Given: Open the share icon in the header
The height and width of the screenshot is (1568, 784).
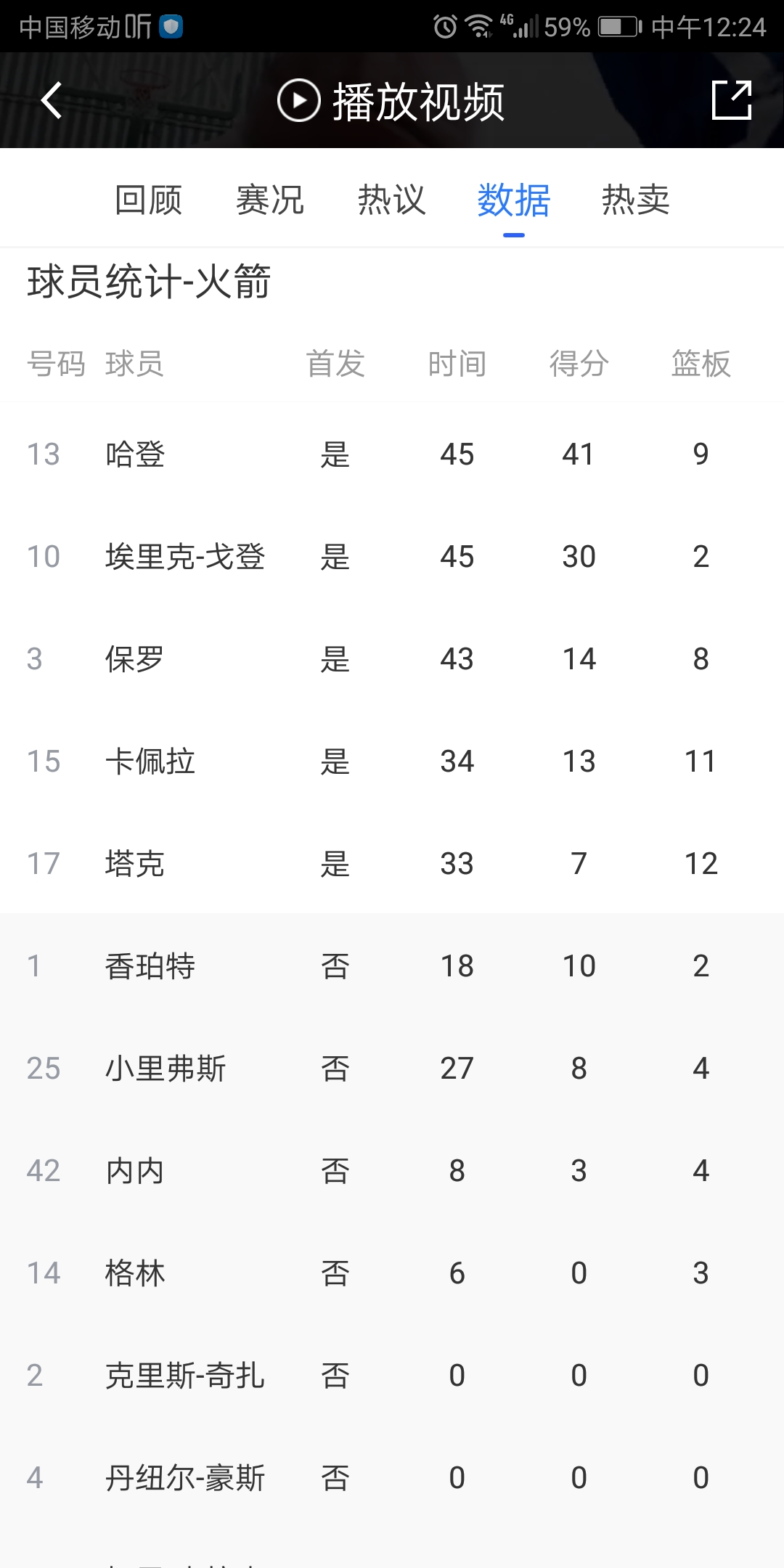Looking at the screenshot, I should pos(731,100).
